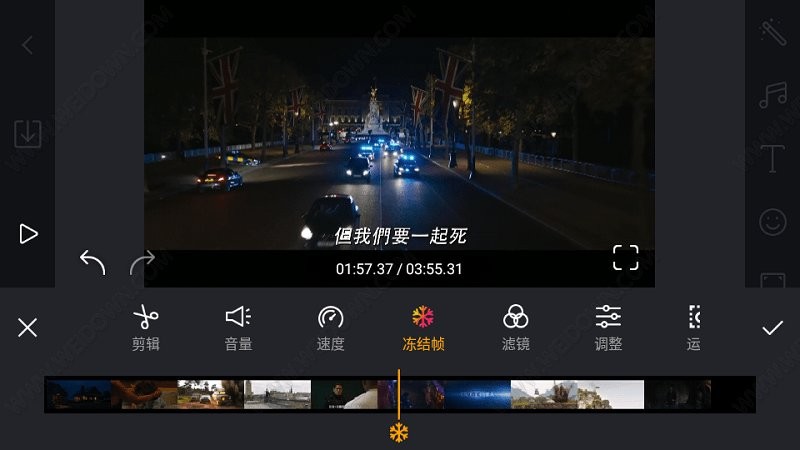The width and height of the screenshot is (800, 450).
Task: Confirm edits with the checkmark
Action: point(772,327)
